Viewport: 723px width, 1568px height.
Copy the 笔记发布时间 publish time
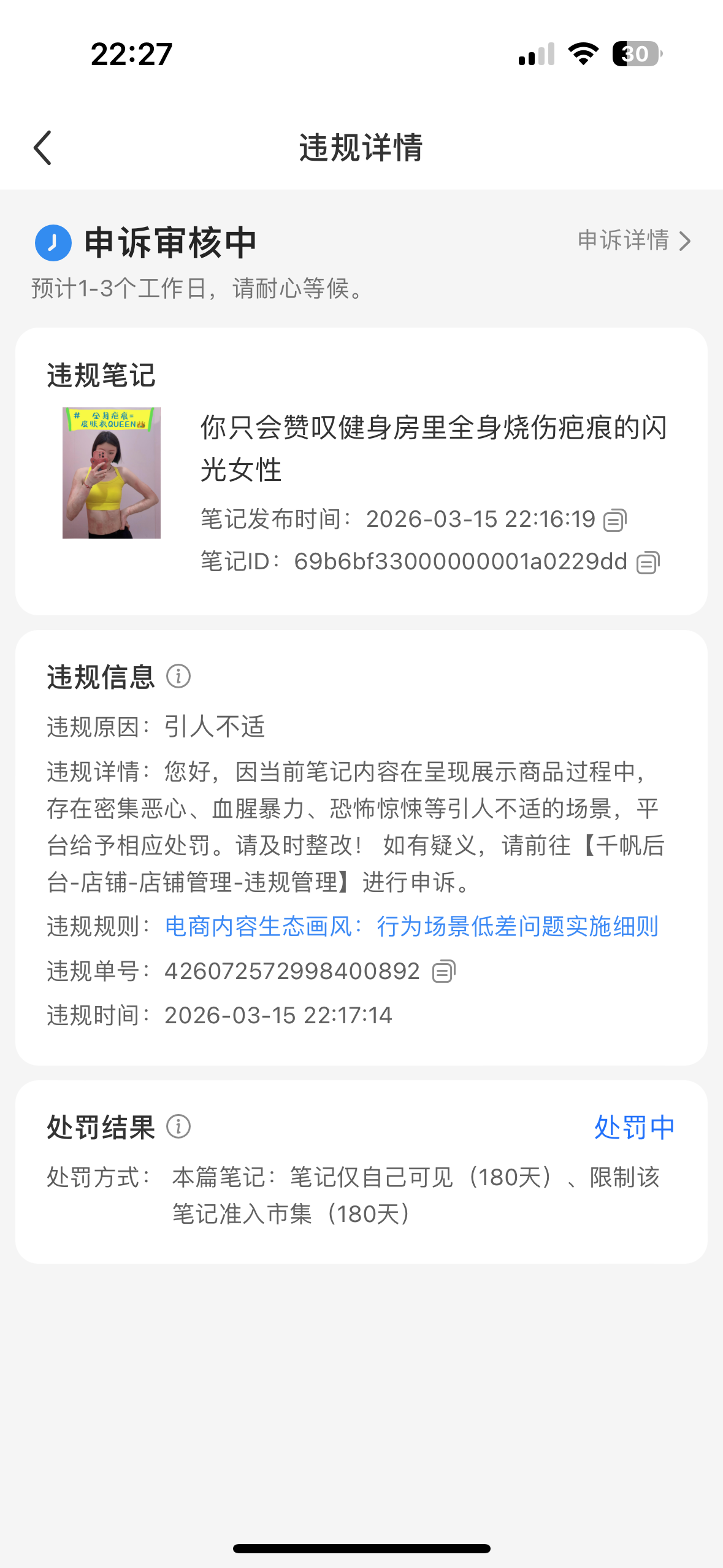click(x=615, y=520)
